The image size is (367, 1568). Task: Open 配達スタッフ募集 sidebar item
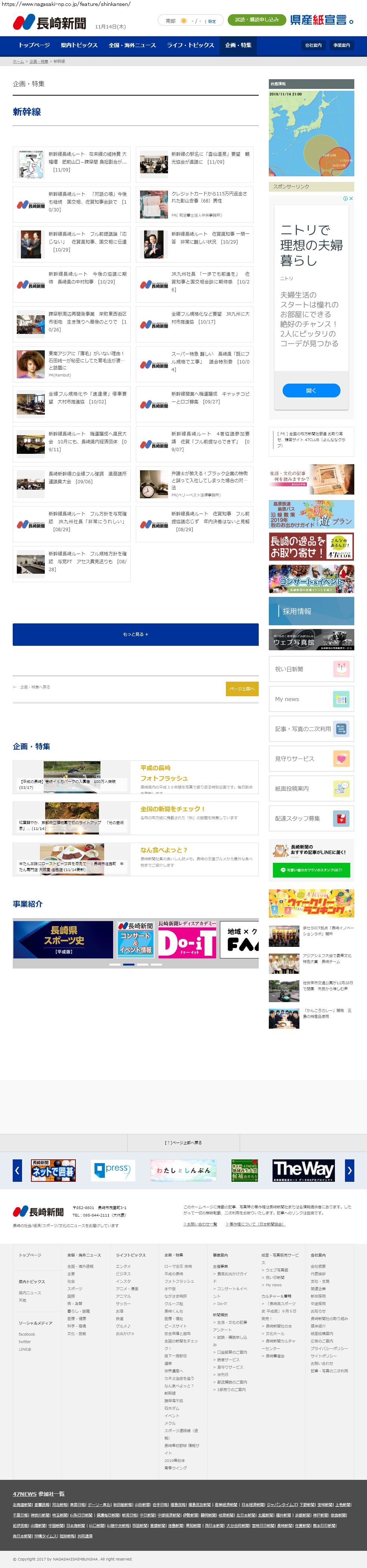(x=311, y=818)
